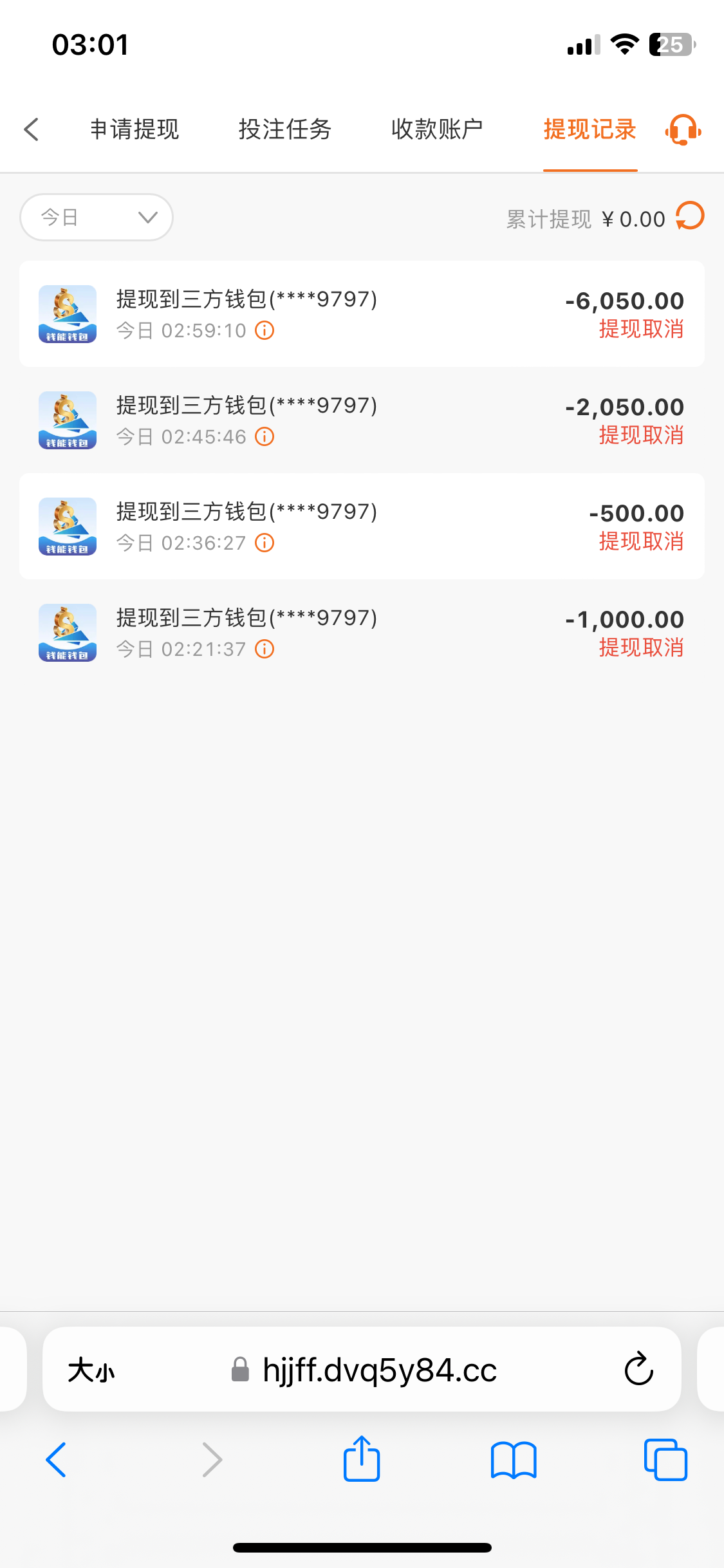Image resolution: width=724 pixels, height=1568 pixels.
Task: Open the customer service headset icon
Action: (x=682, y=129)
